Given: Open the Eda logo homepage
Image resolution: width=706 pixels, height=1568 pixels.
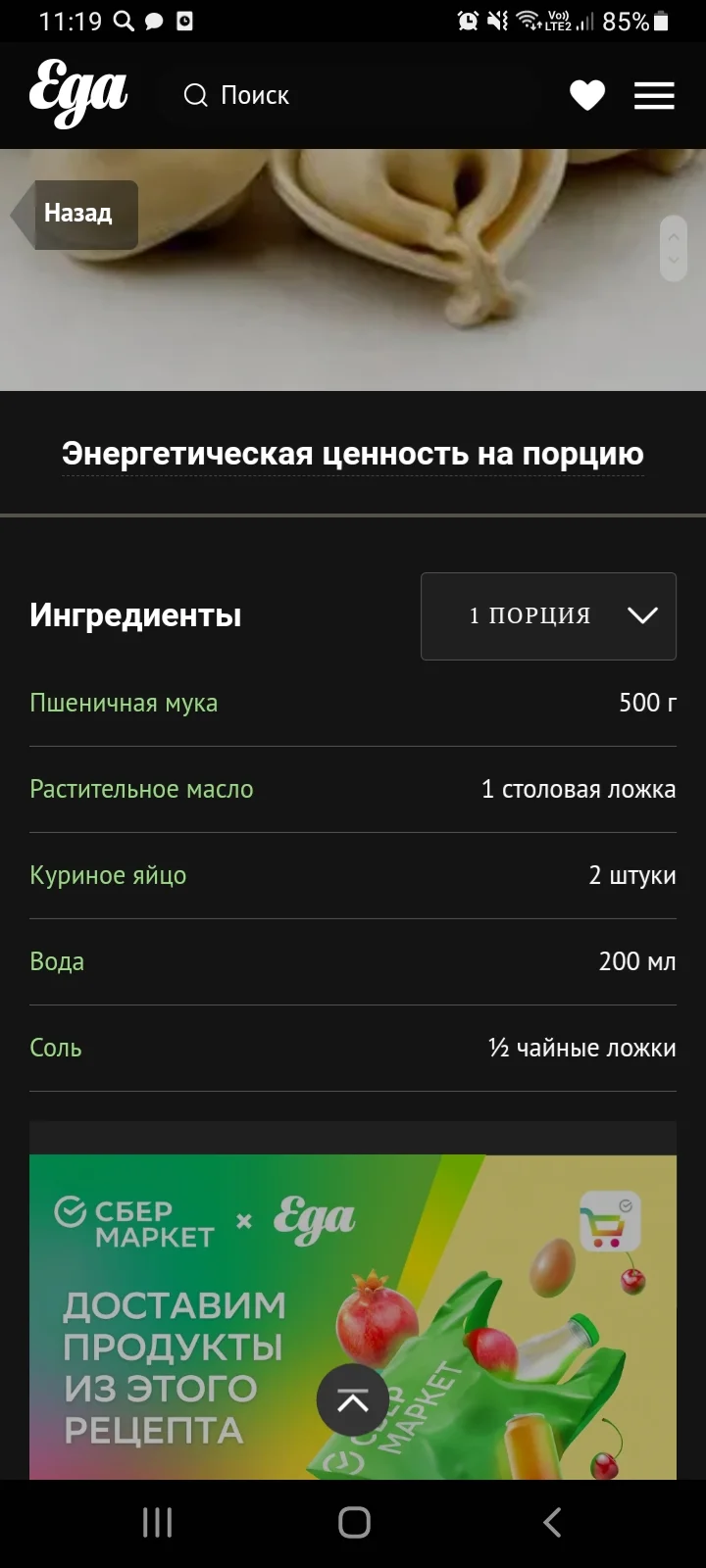Looking at the screenshot, I should click(x=78, y=95).
